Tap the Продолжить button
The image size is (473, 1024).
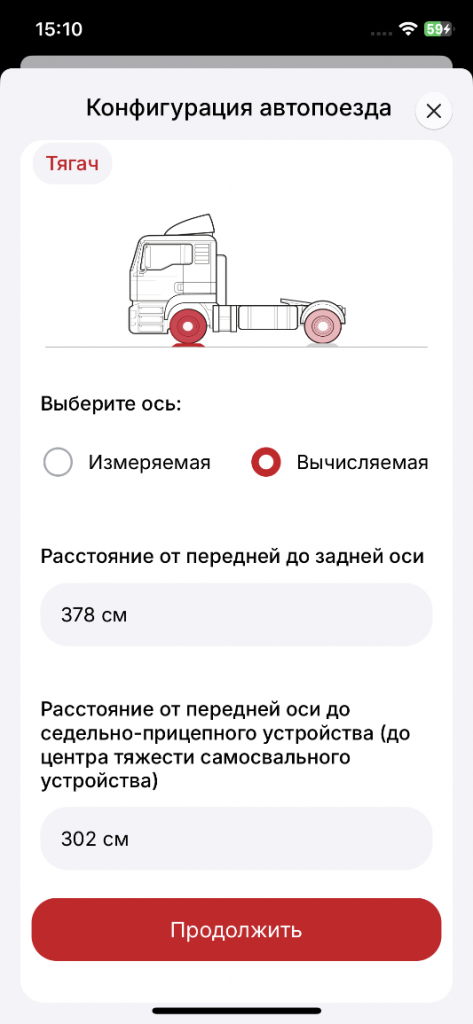point(236,929)
